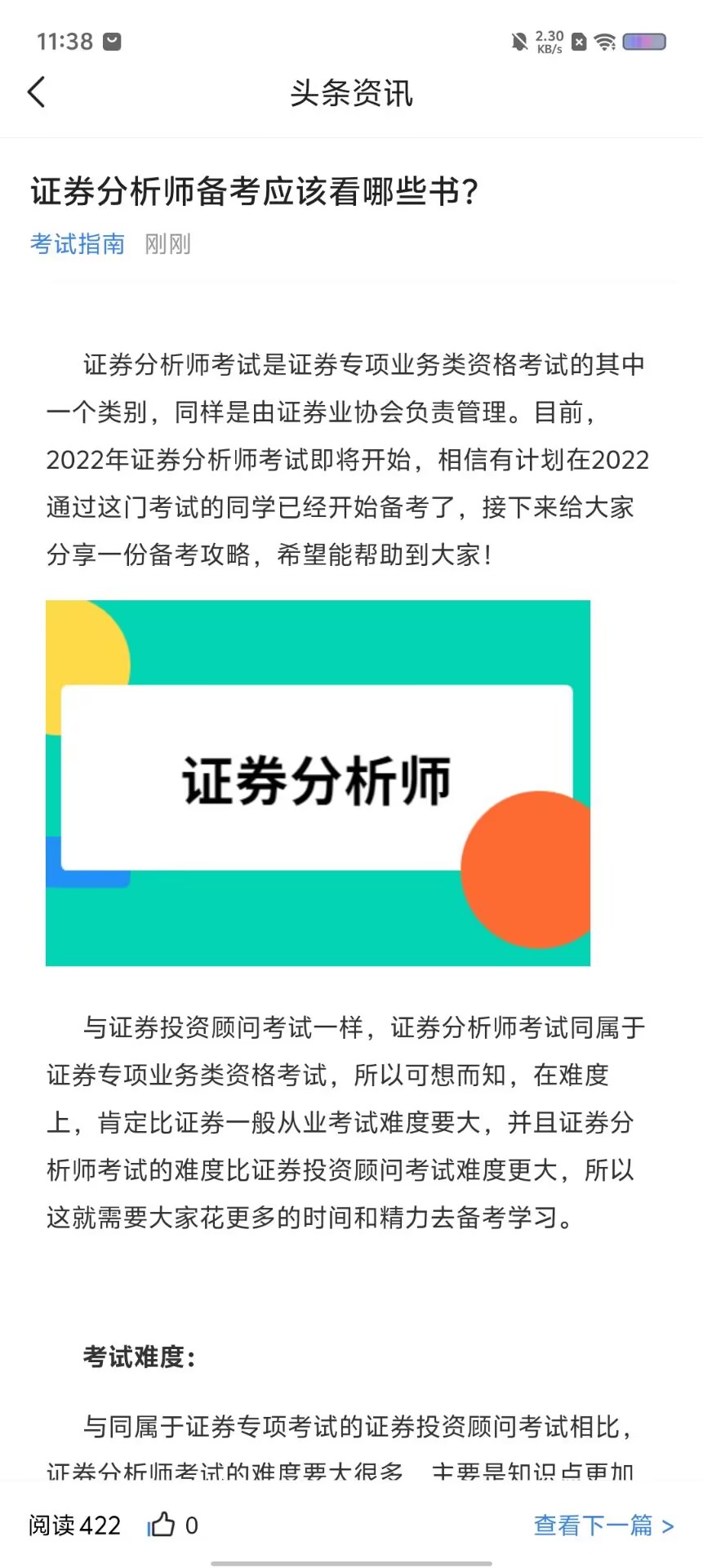Tap the back arrow icon
This screenshot has height=1568, width=703.
(36, 92)
